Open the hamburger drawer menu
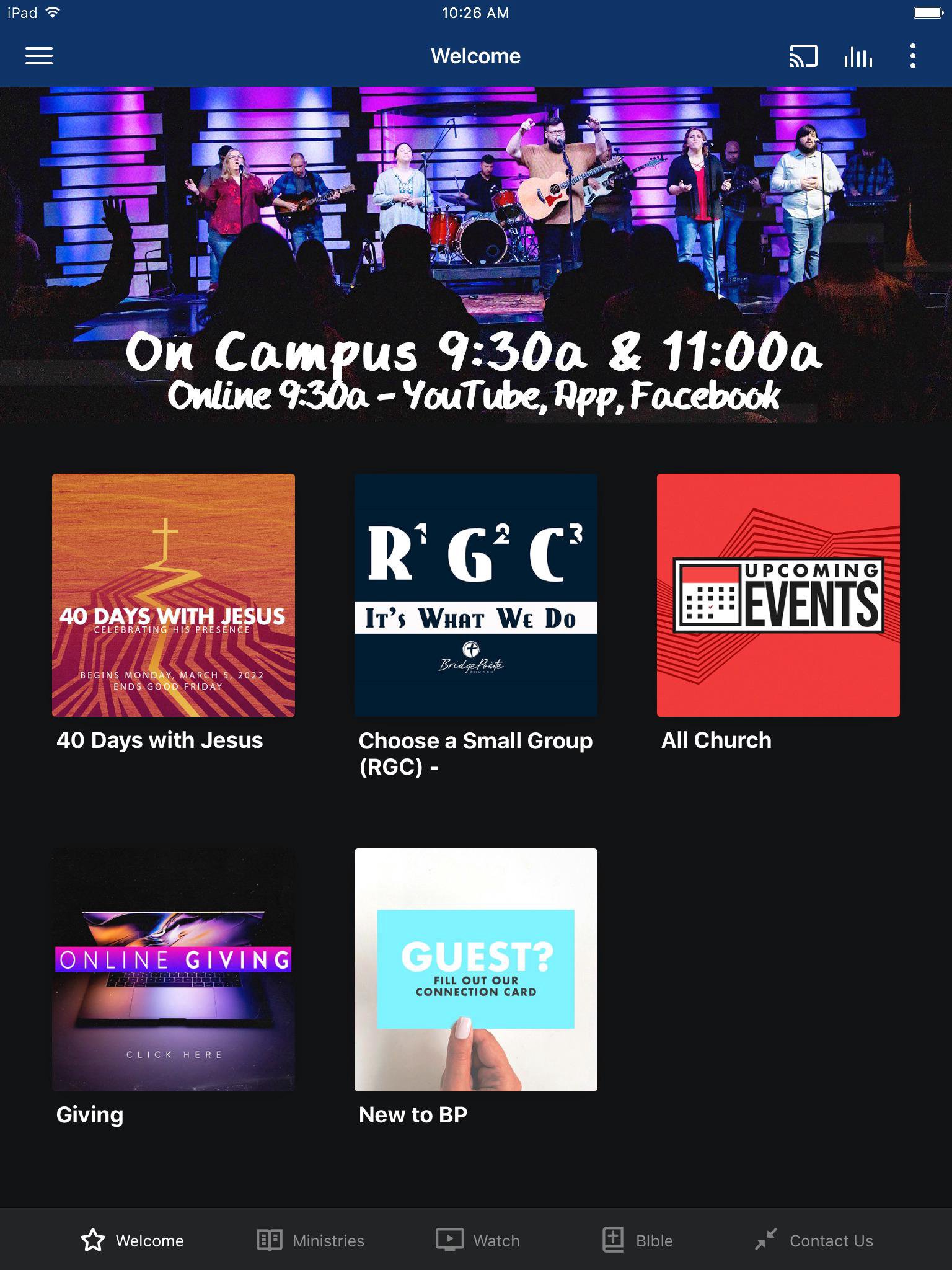Viewport: 952px width, 1270px height. pos(38,56)
